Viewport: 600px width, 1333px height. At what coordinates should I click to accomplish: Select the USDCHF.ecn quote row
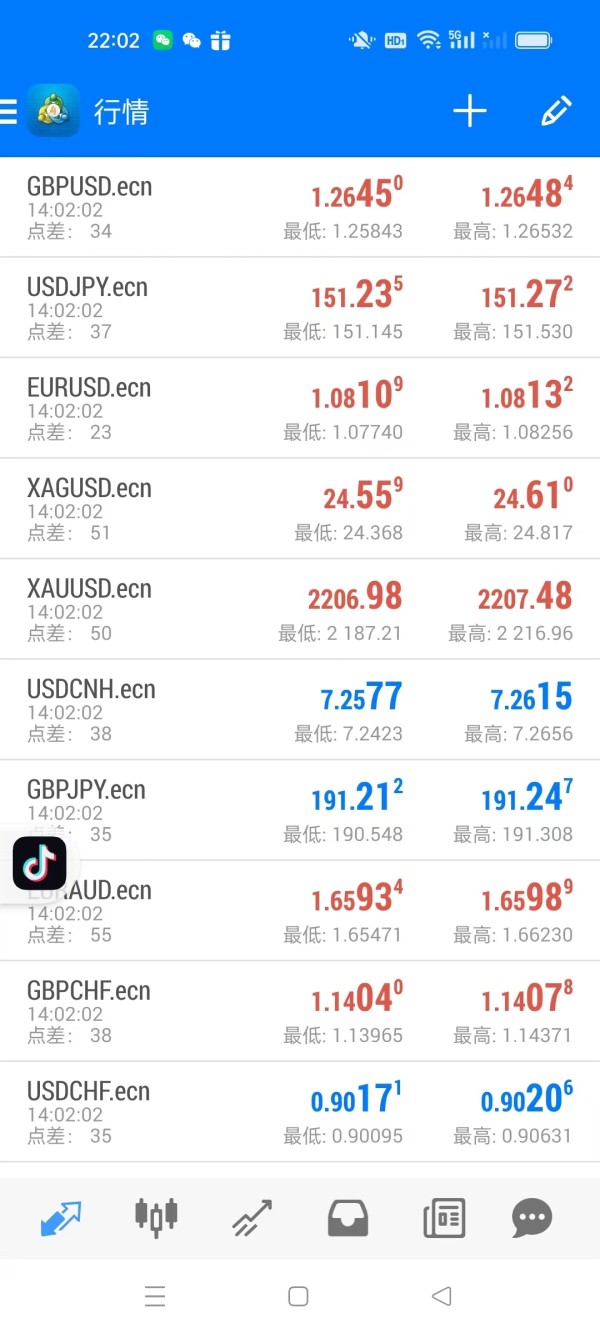click(x=300, y=1112)
